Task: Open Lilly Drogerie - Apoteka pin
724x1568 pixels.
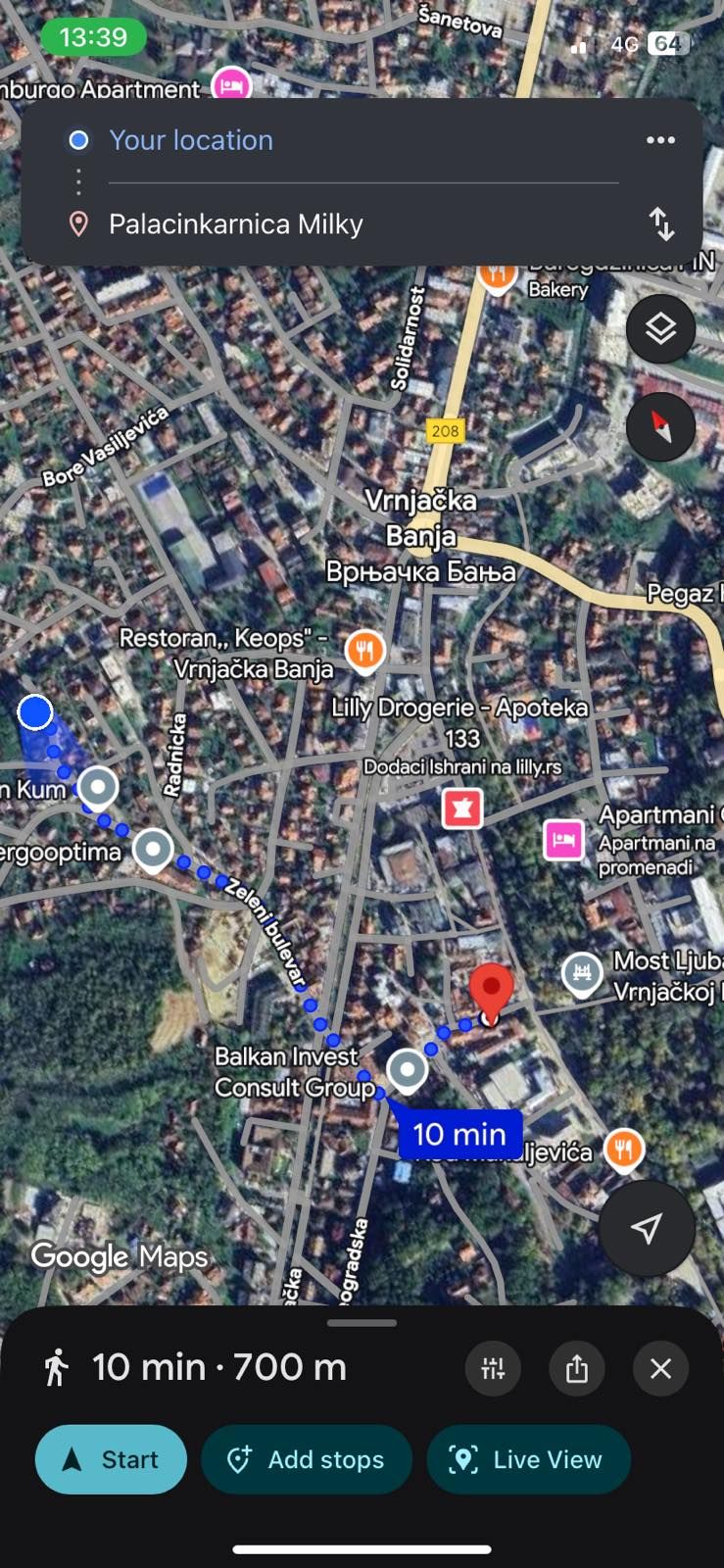Action: [462, 808]
